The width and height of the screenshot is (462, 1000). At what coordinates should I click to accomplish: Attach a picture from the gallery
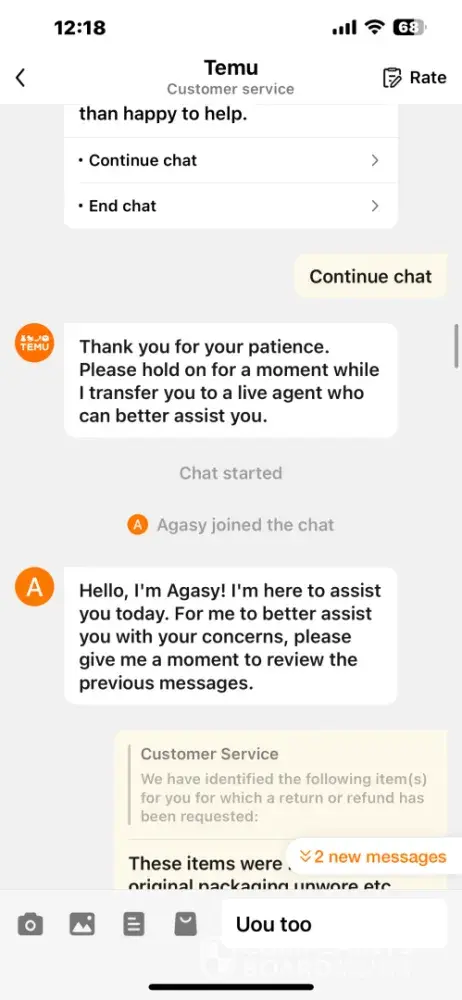tap(82, 924)
